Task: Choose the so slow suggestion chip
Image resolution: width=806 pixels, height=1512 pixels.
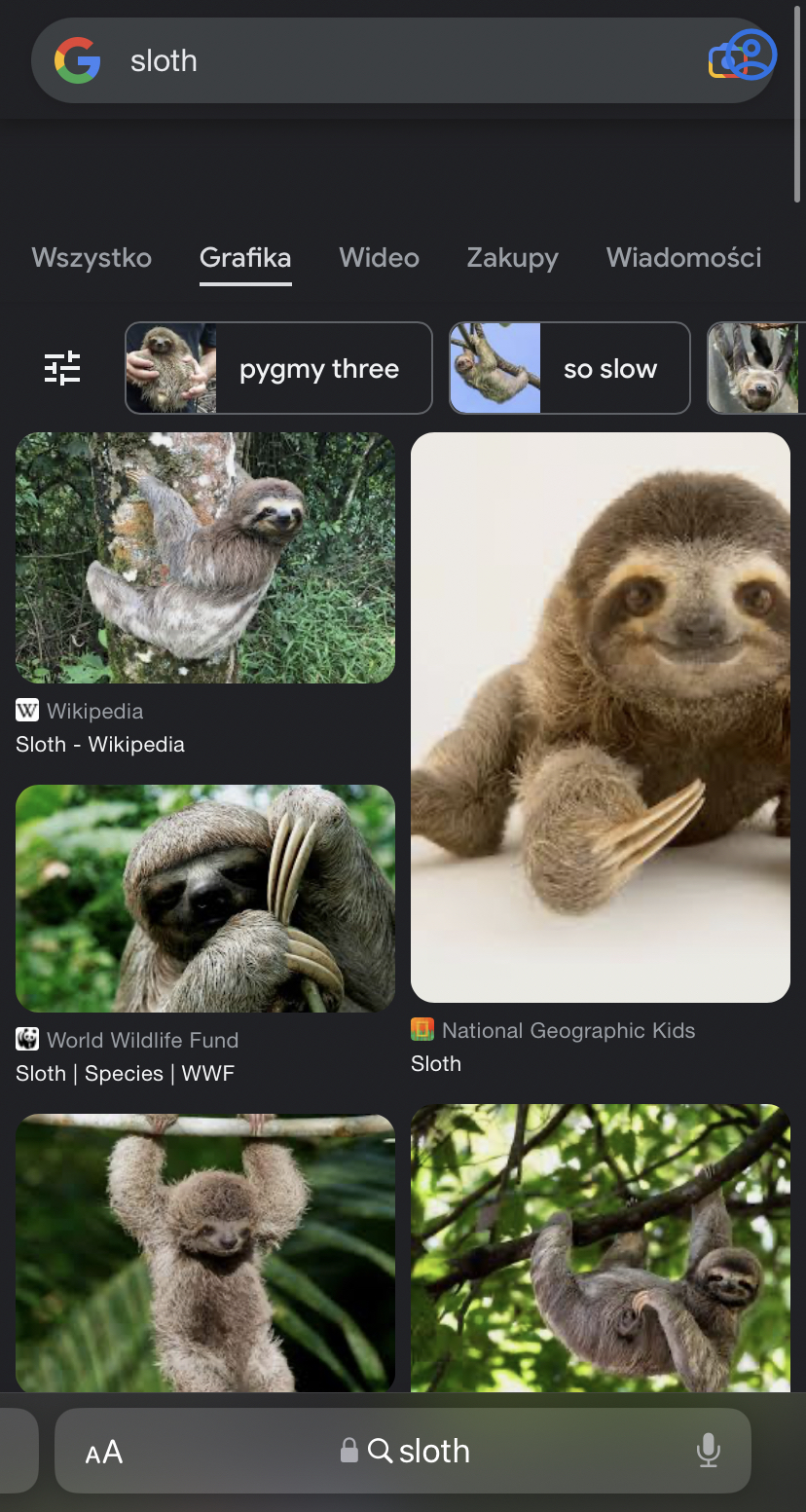Action: 569,368
